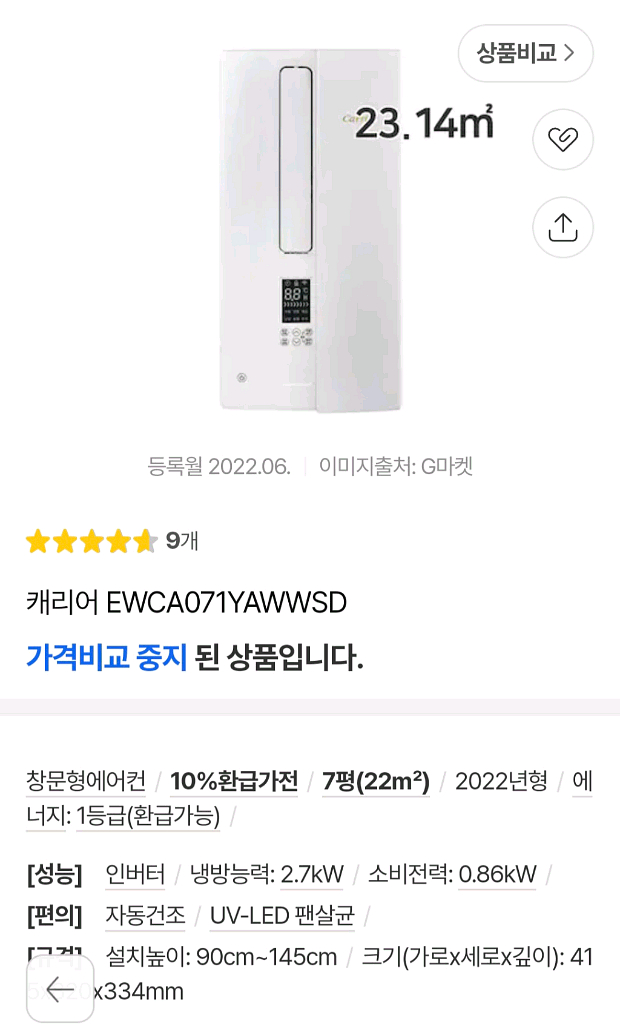The height and width of the screenshot is (1024, 620).
Task: Open the air conditioner product image
Action: point(312,232)
